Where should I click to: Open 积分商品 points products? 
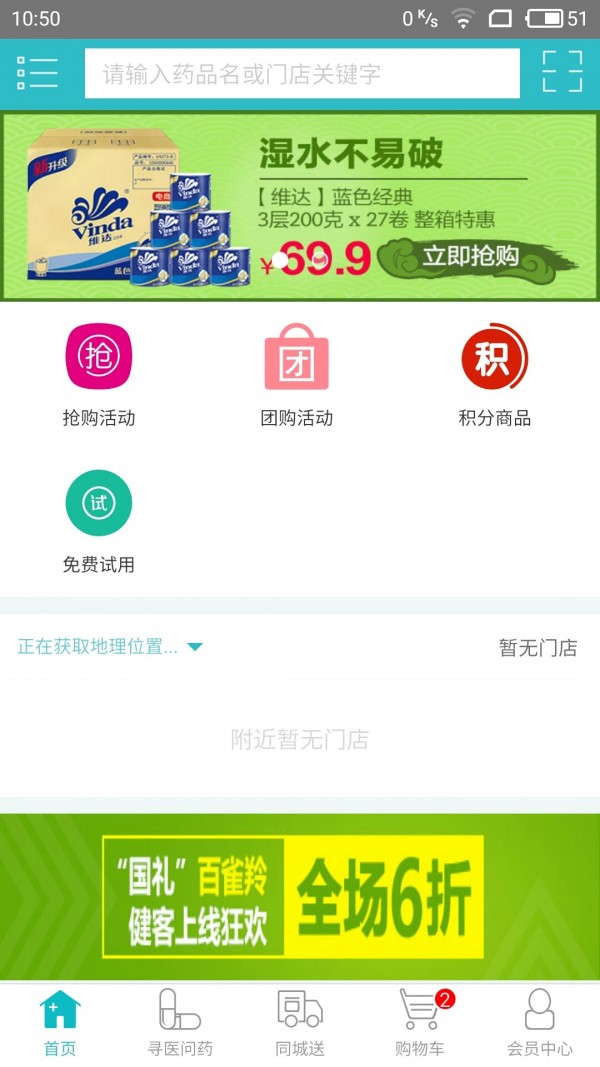(x=494, y=376)
